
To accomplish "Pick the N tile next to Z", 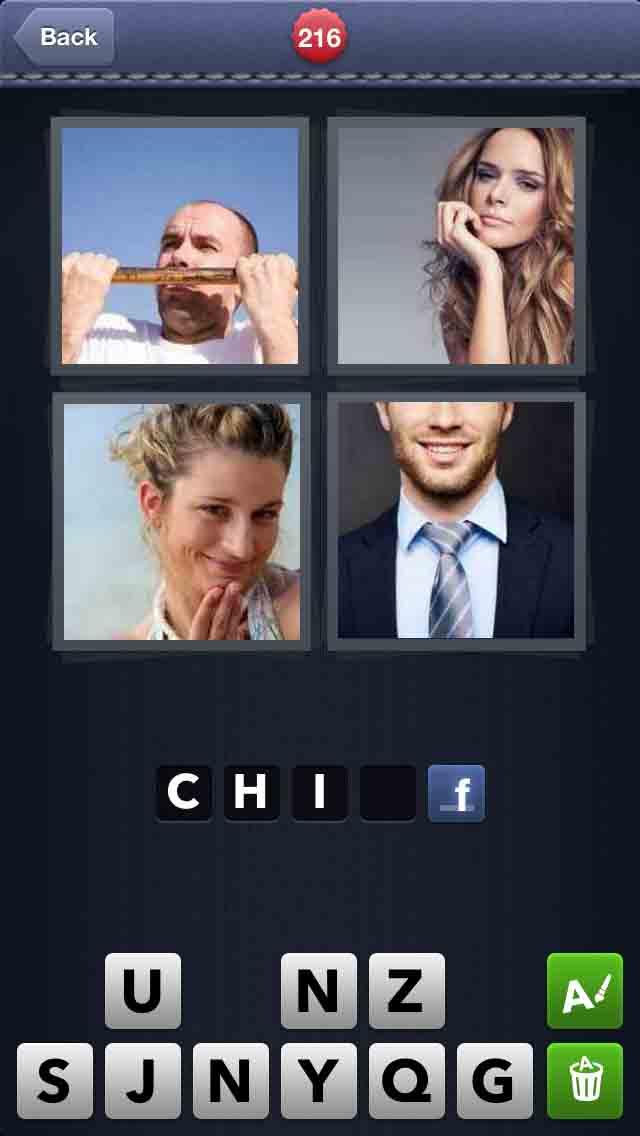I will (x=319, y=991).
